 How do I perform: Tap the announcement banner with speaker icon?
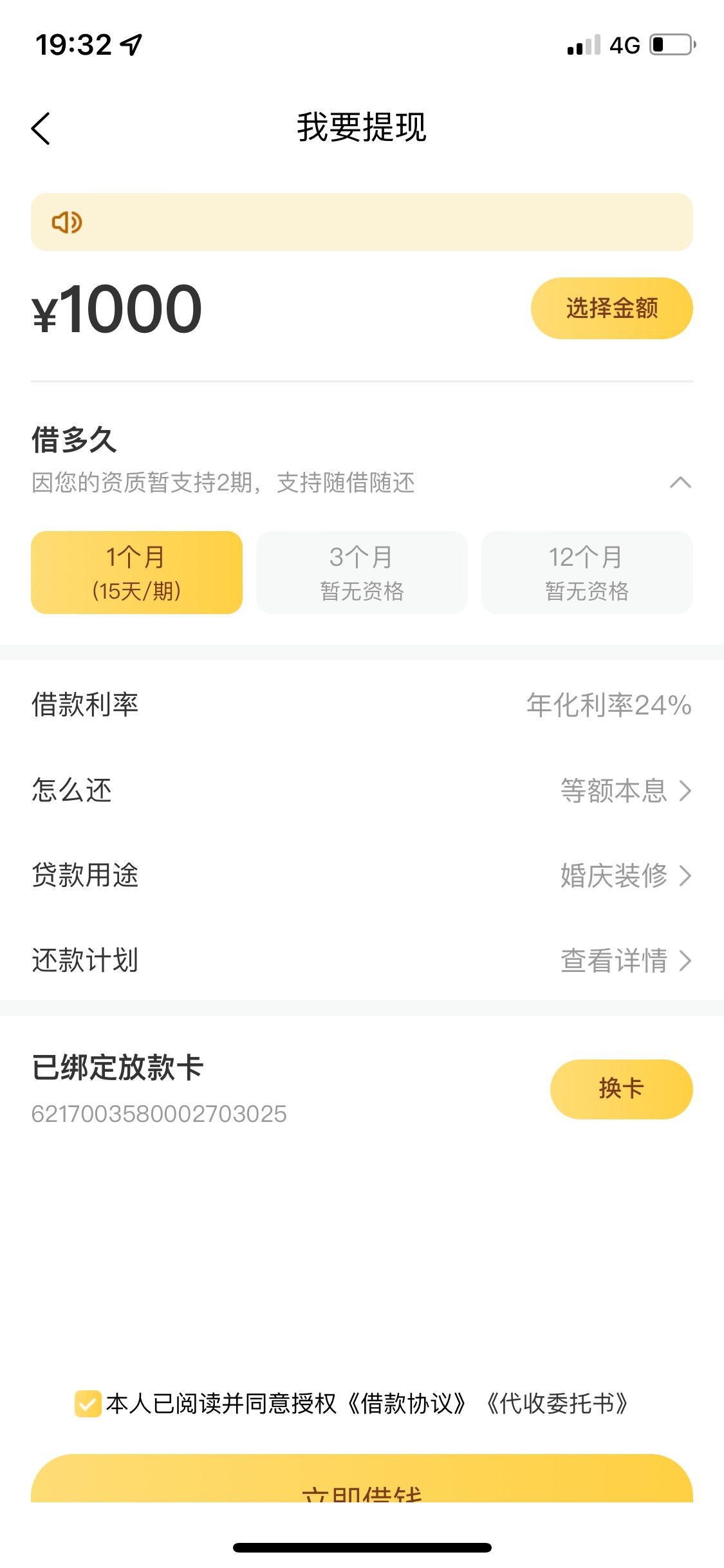(x=362, y=222)
